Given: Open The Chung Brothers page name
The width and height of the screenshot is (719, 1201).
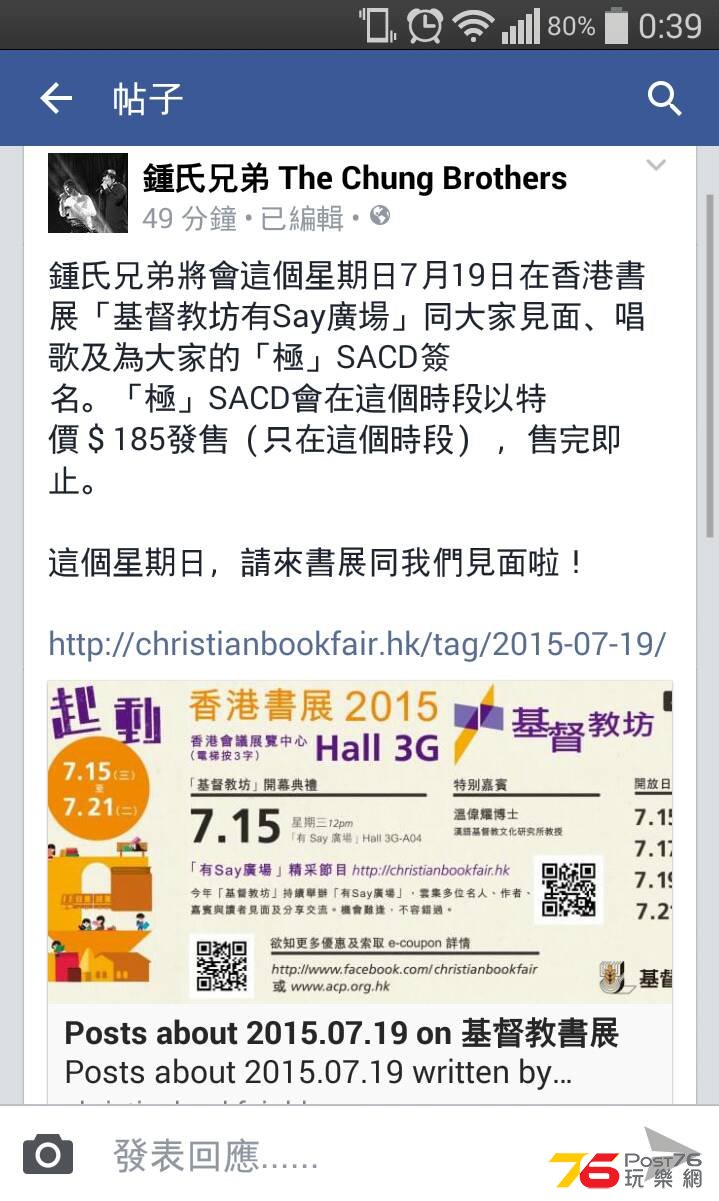Looking at the screenshot, I should tap(355, 179).
